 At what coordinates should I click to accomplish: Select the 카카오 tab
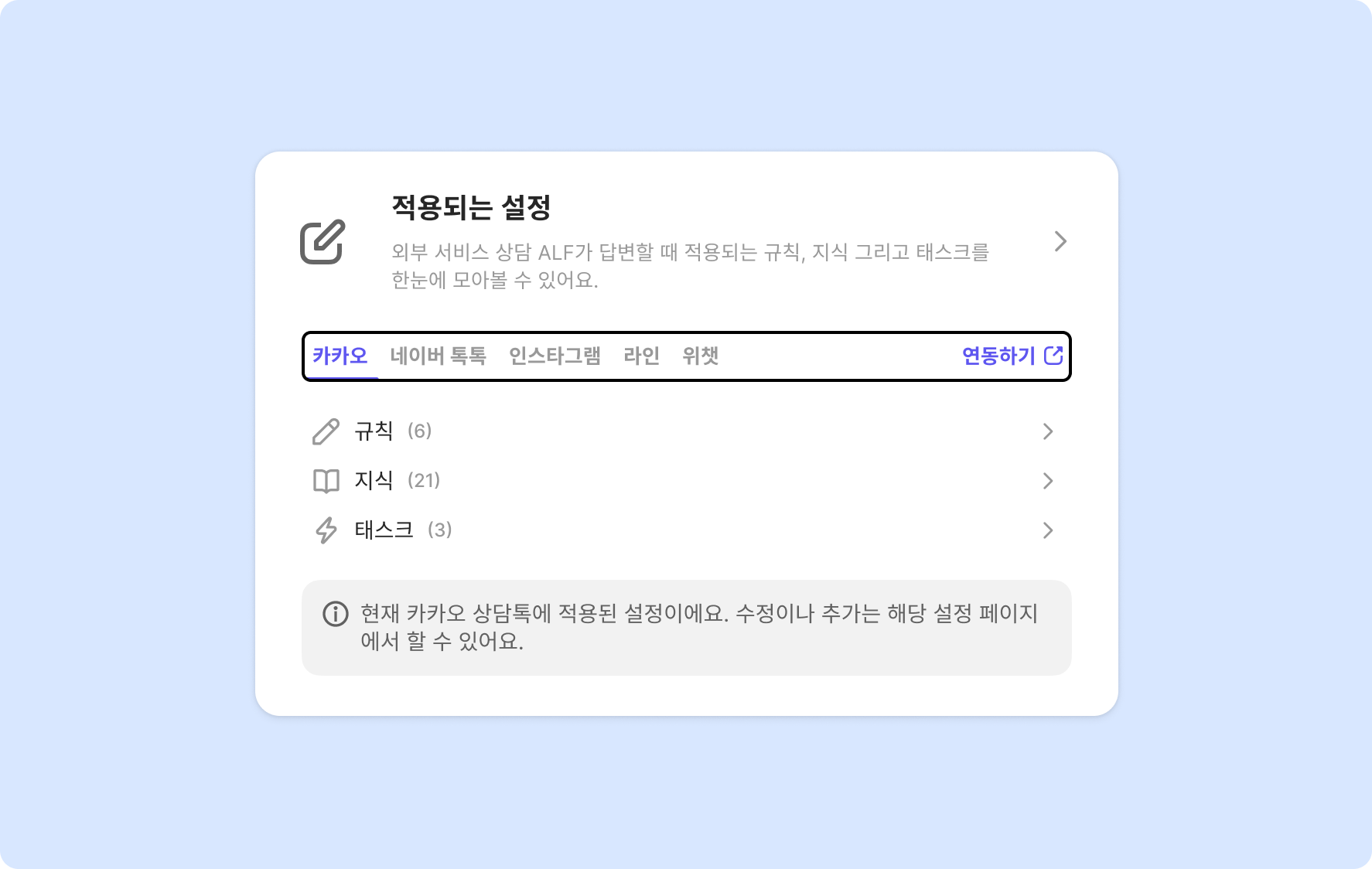(340, 356)
